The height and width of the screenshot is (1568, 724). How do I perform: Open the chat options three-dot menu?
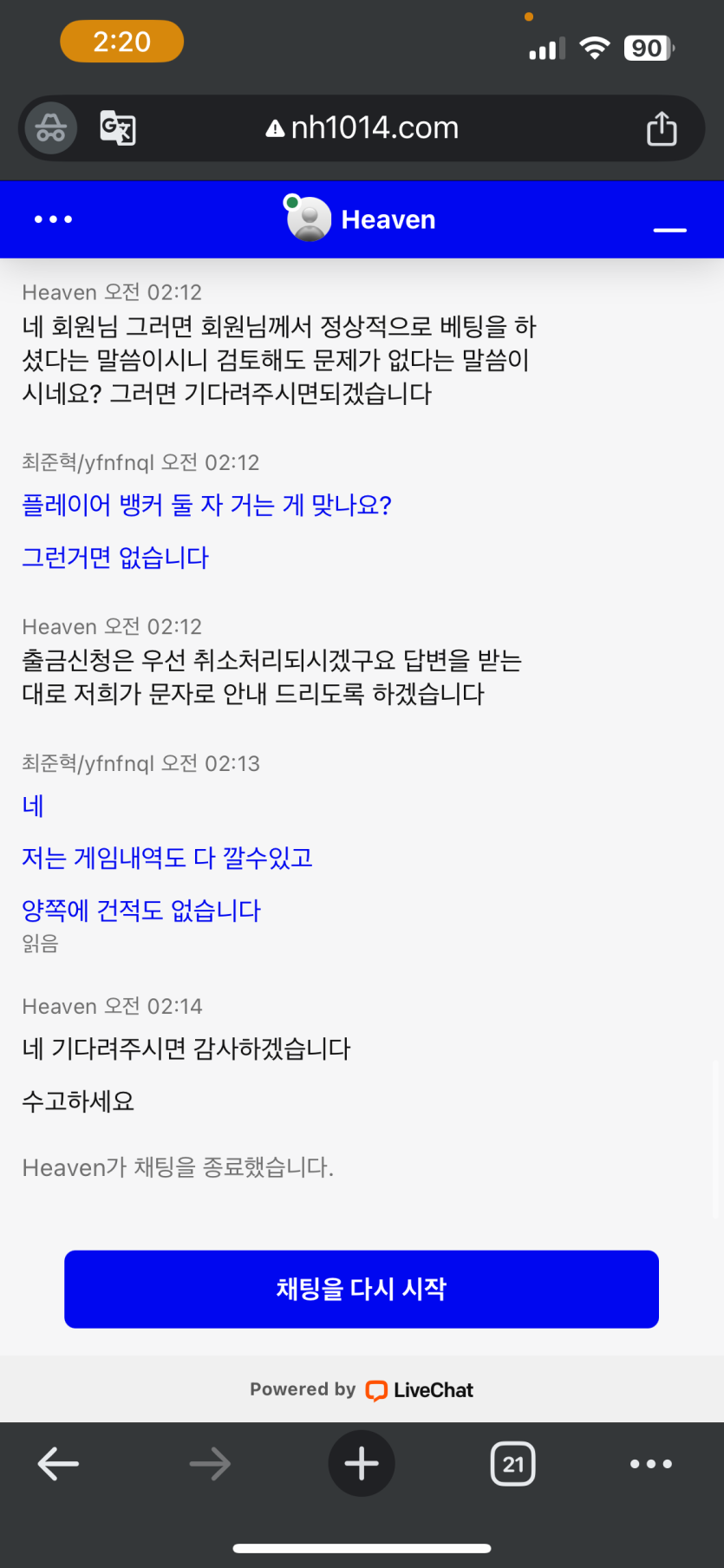(53, 219)
